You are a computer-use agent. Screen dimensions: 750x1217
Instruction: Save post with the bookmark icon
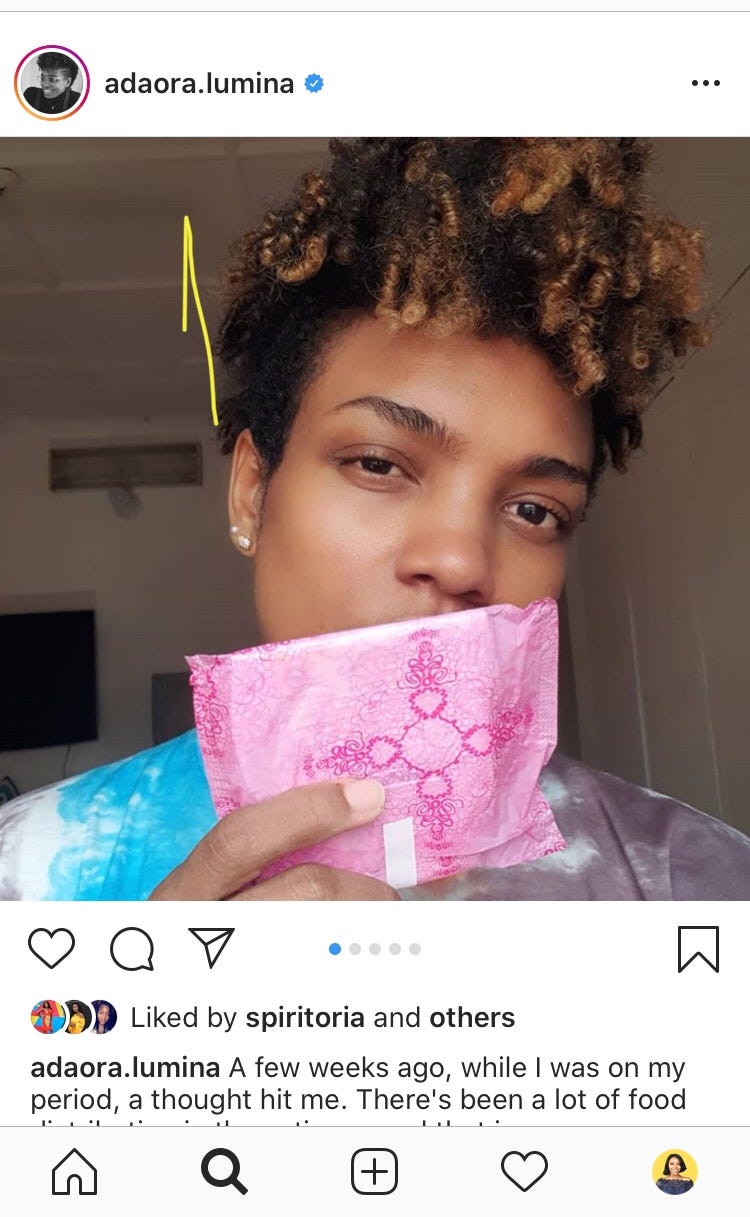coord(698,948)
